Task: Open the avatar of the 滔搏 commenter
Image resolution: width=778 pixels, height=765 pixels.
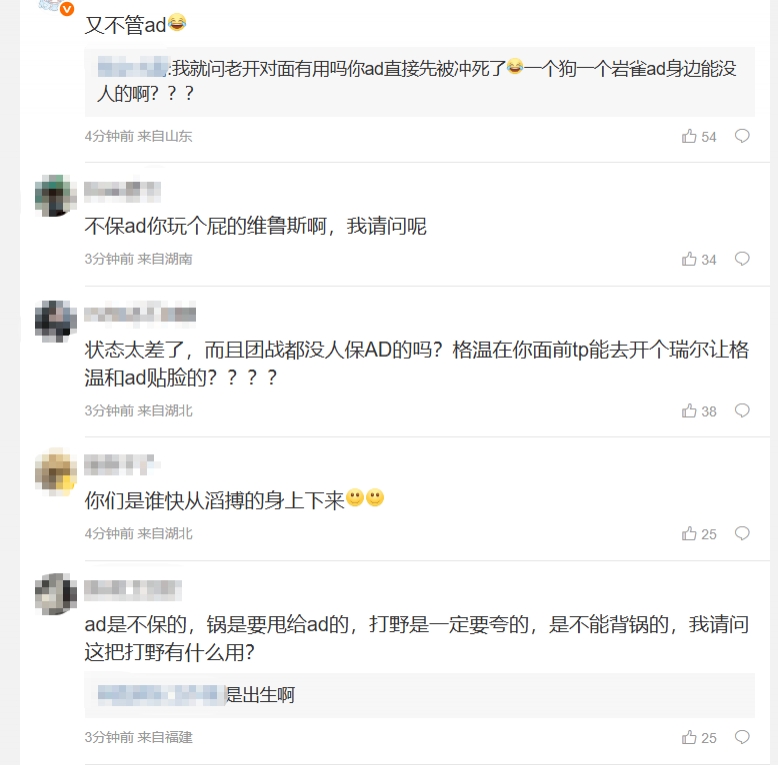Action: [x=55, y=471]
